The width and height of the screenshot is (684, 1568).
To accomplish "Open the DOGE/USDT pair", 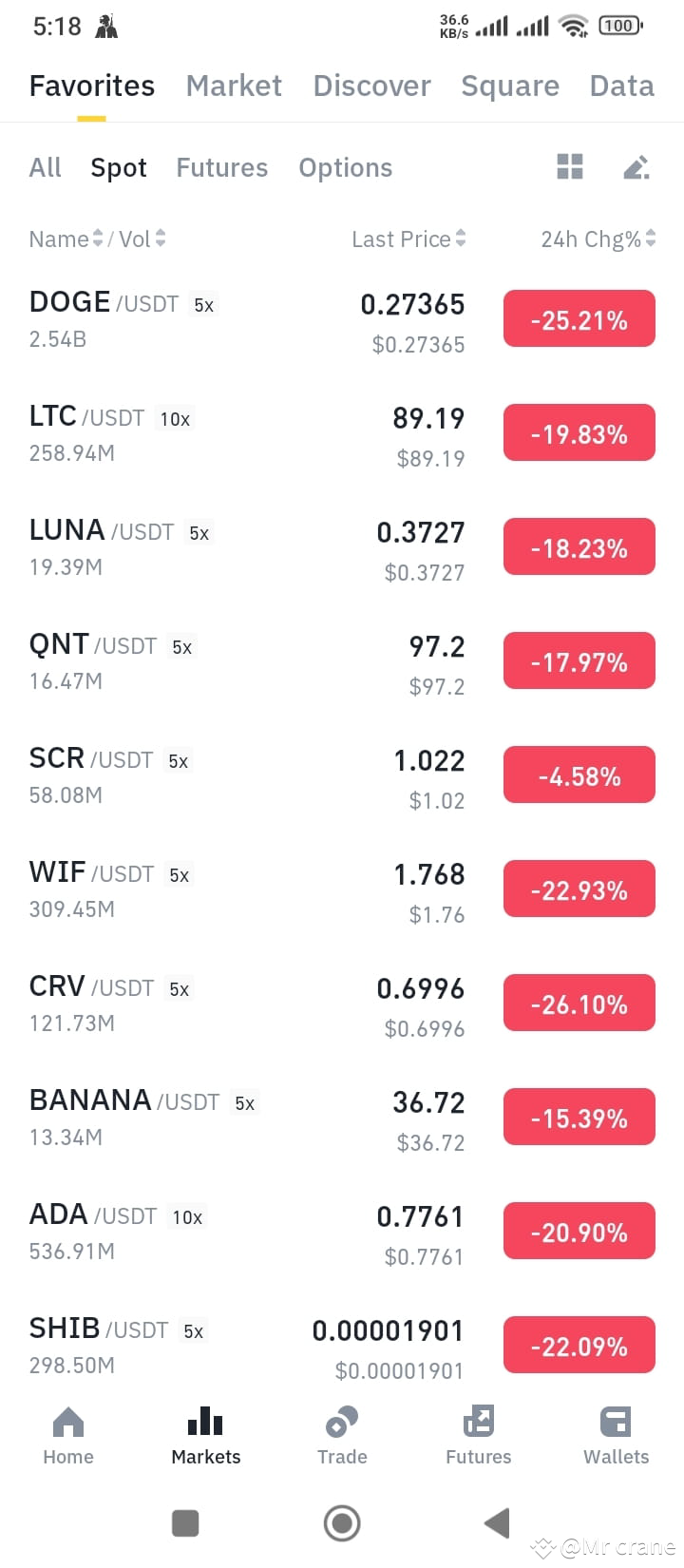I will [x=342, y=321].
